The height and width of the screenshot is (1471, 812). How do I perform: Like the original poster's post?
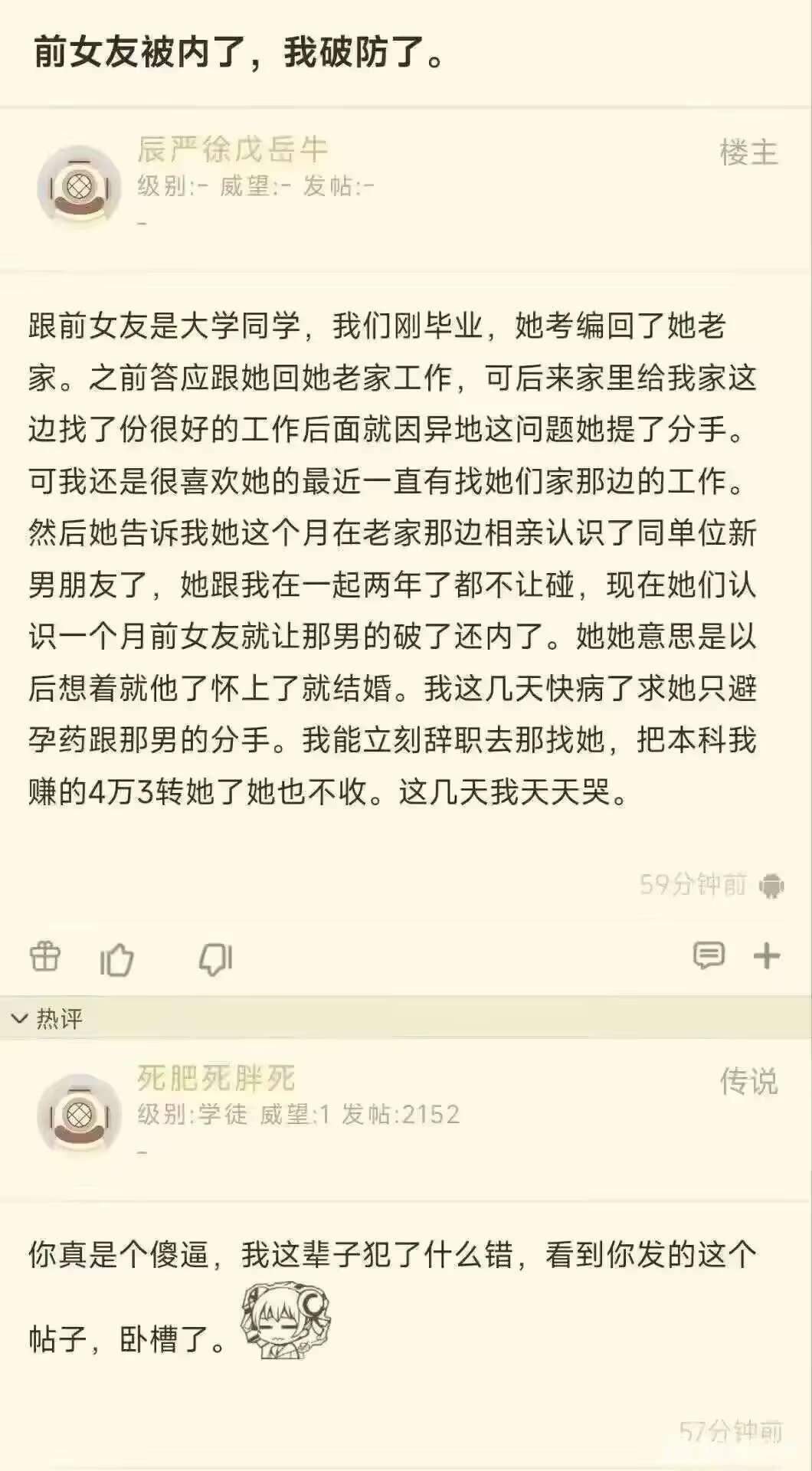coord(116,958)
